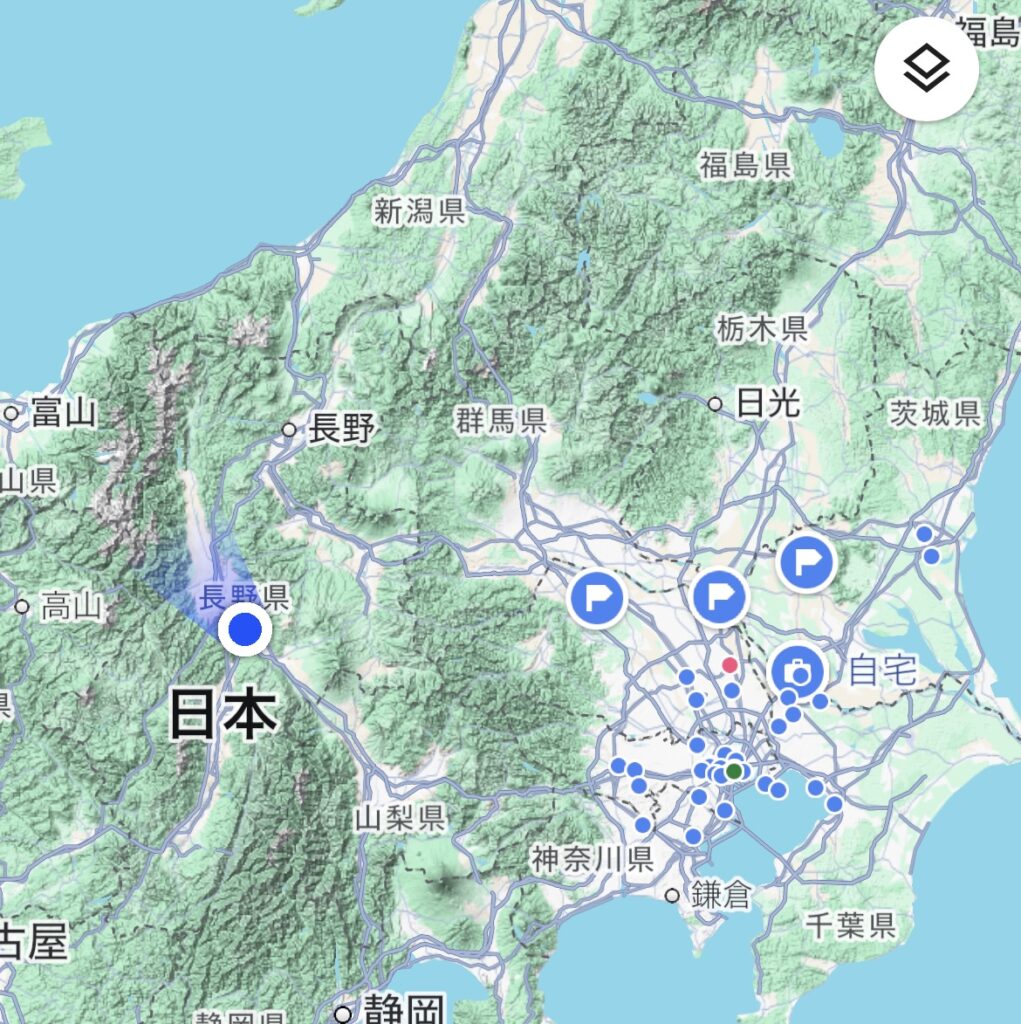Tap the green marker in Tokyo
The image size is (1021, 1024).
point(734,771)
